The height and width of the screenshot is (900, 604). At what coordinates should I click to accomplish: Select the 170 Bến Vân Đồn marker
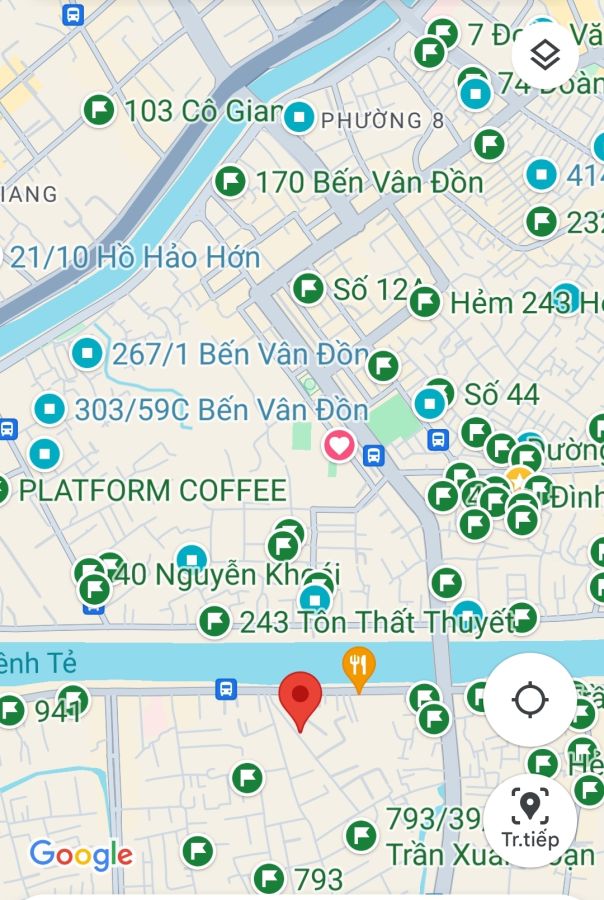pos(231,182)
